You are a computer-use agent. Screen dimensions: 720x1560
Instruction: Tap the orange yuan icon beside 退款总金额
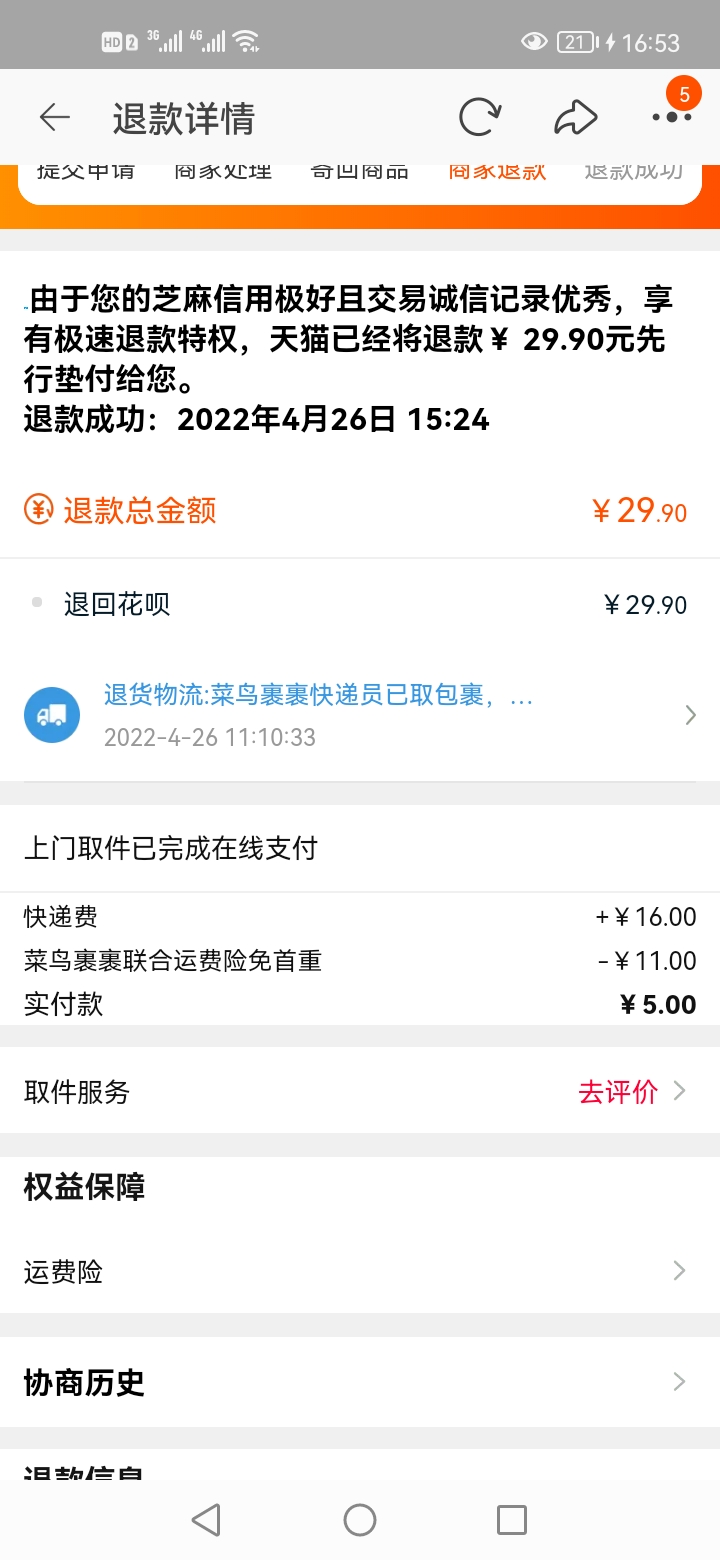click(37, 510)
